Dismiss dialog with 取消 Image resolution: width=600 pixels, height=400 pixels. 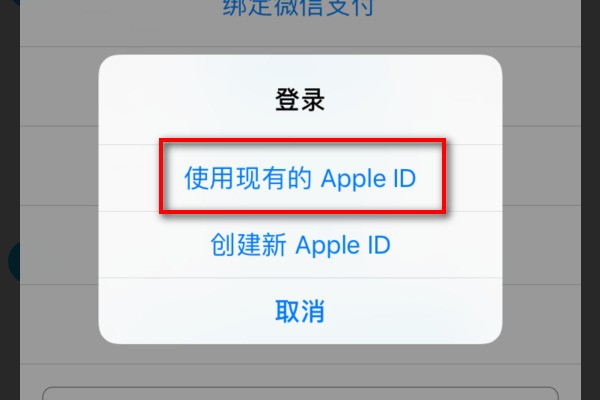click(300, 311)
